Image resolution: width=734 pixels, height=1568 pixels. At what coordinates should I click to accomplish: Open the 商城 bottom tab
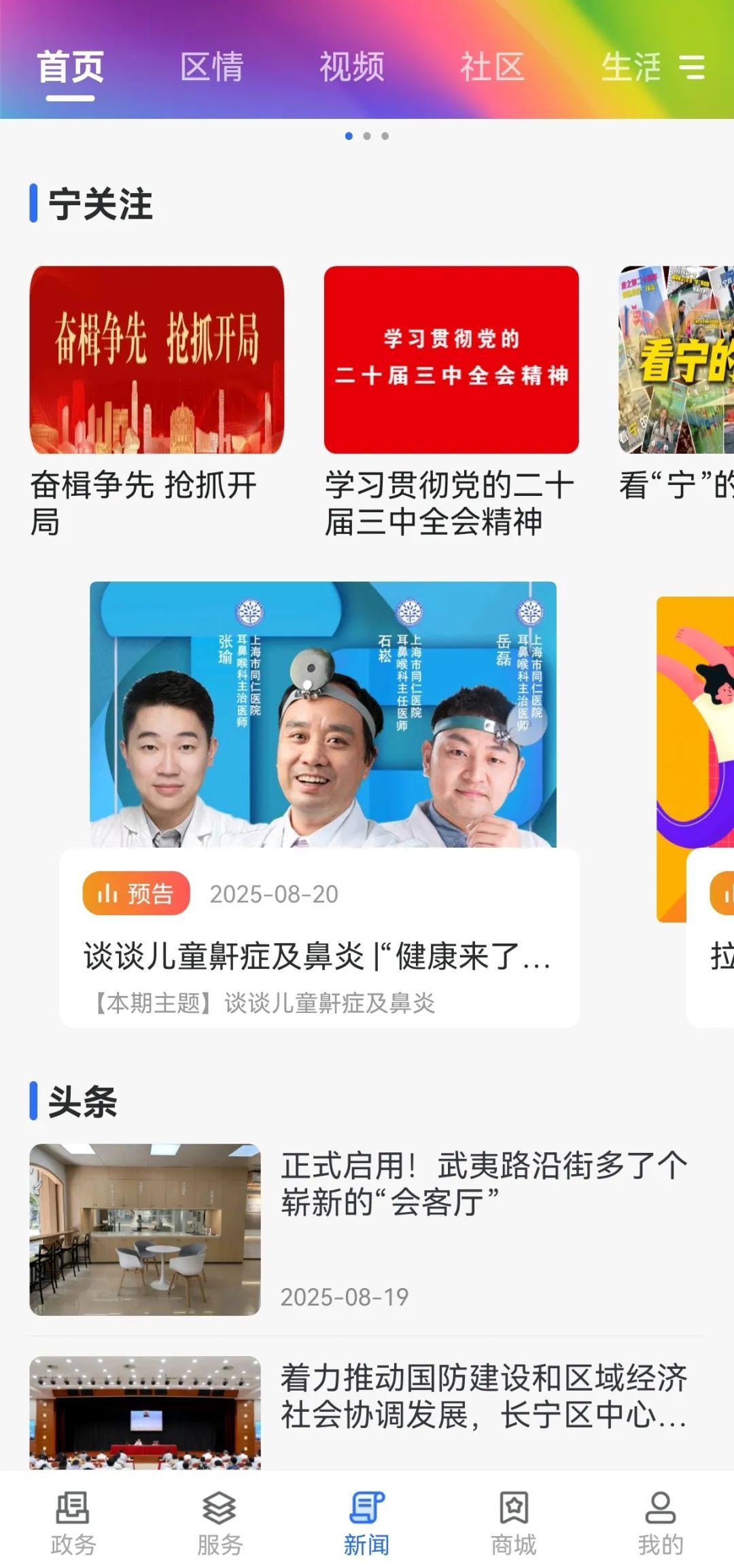tap(514, 1523)
